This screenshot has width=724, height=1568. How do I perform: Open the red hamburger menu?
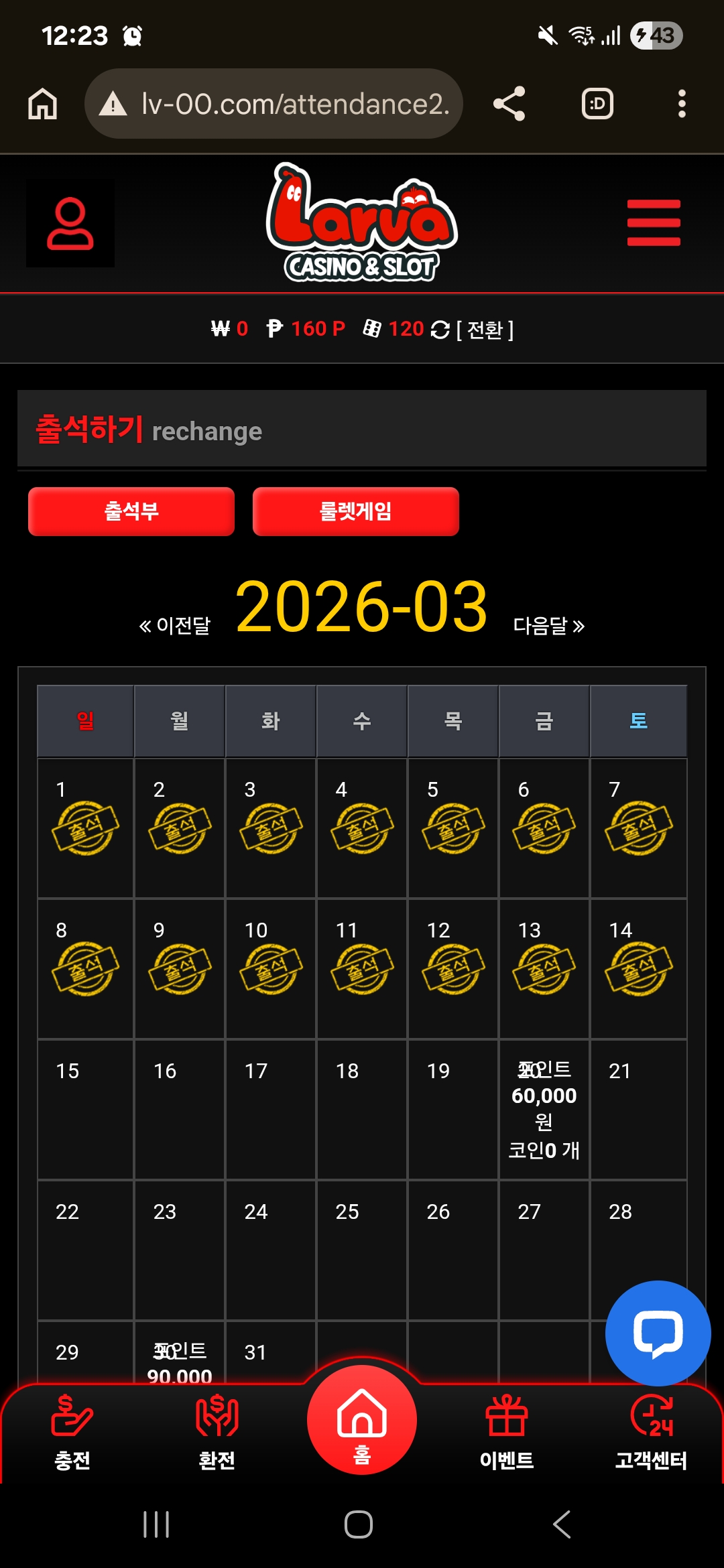click(654, 222)
